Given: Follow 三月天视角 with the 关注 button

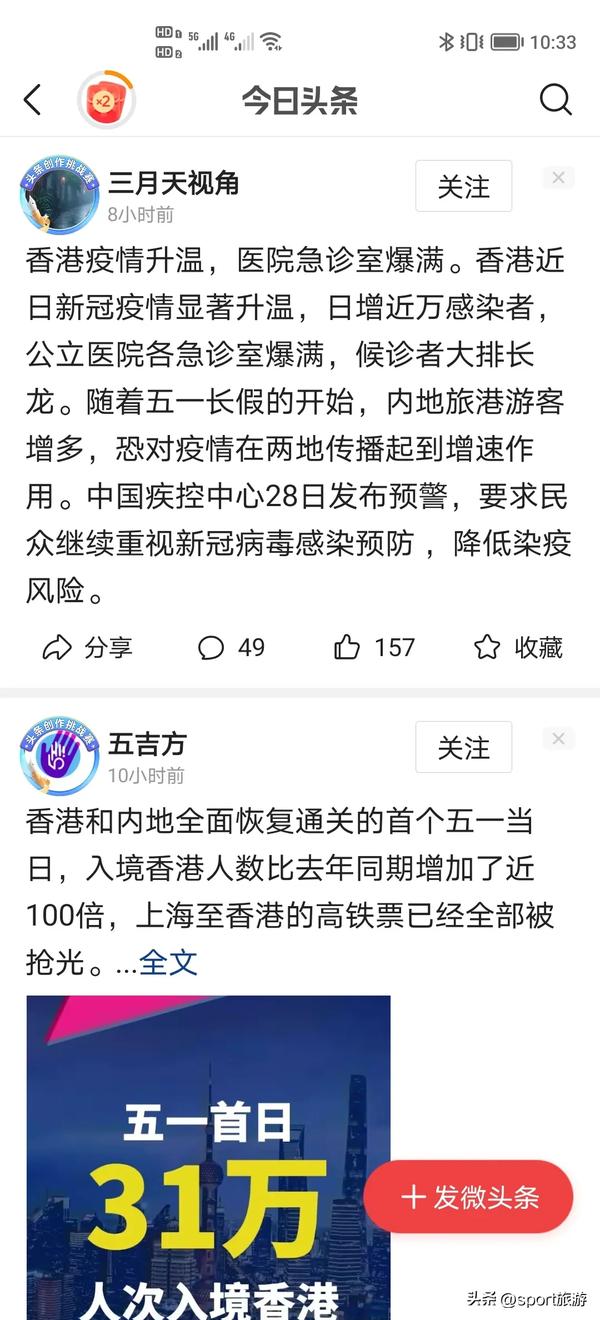Looking at the screenshot, I should click(463, 187).
